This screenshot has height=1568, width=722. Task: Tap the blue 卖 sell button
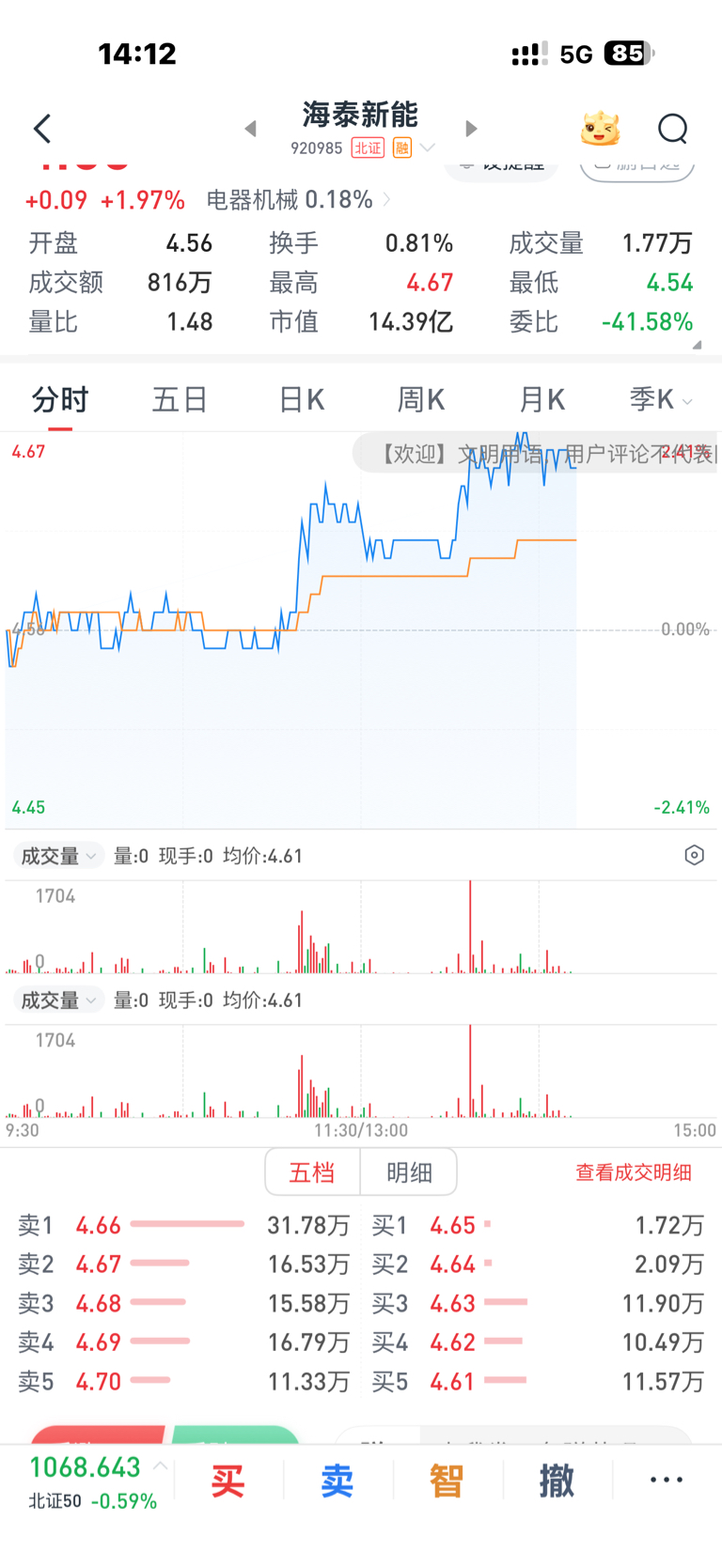coord(337,1481)
